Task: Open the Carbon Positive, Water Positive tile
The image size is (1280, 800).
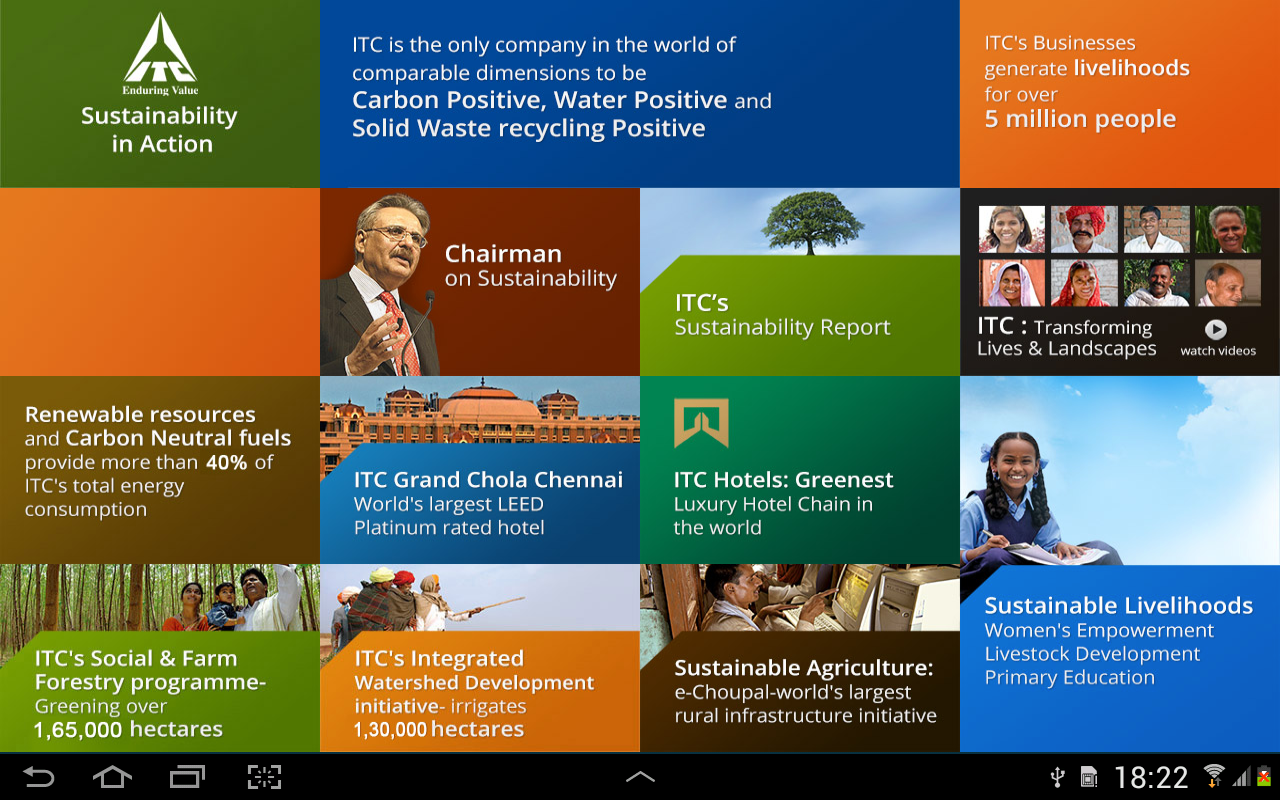Action: (640, 94)
